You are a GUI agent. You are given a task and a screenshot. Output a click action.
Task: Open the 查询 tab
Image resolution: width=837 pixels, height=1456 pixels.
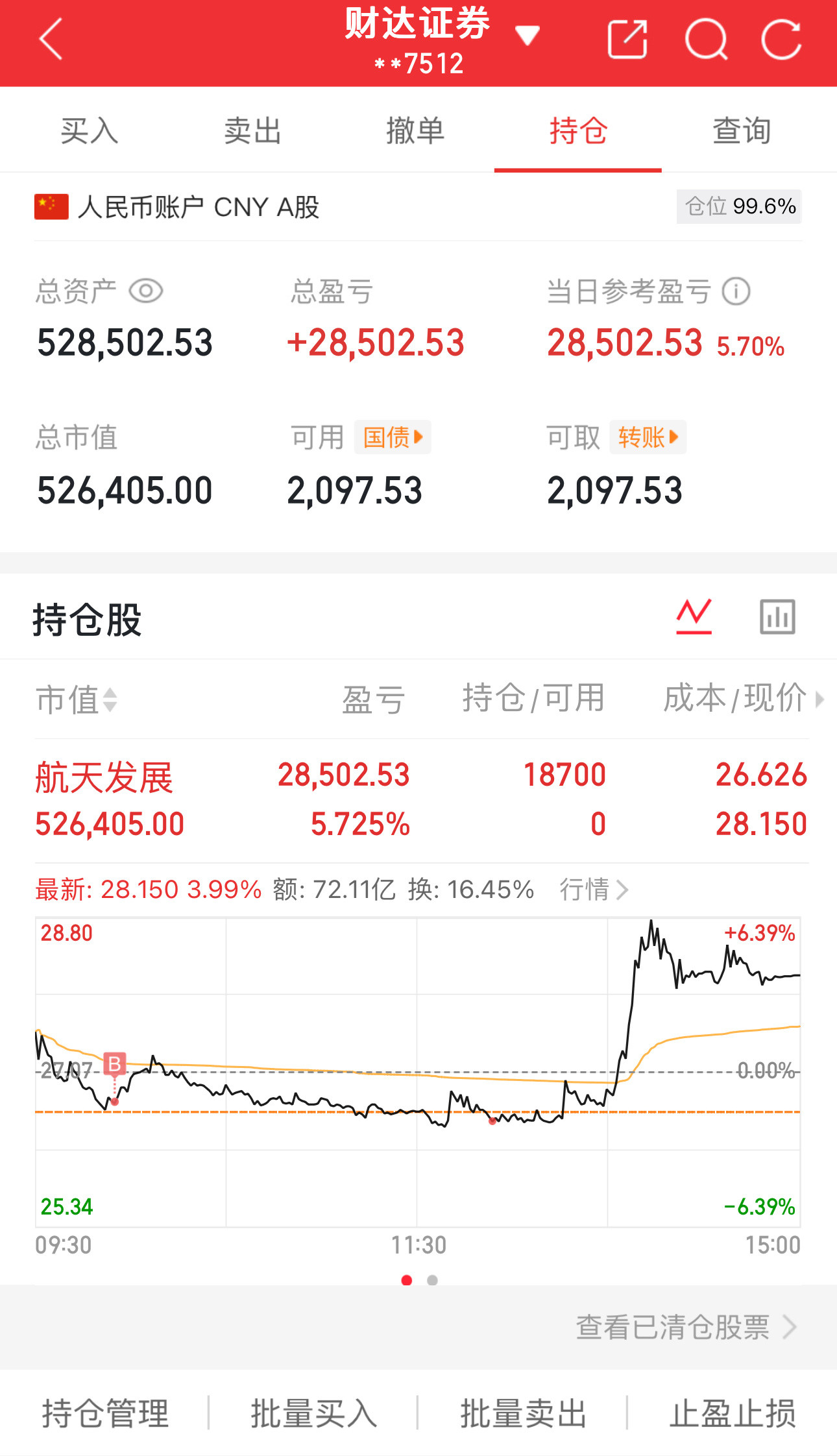coord(740,130)
